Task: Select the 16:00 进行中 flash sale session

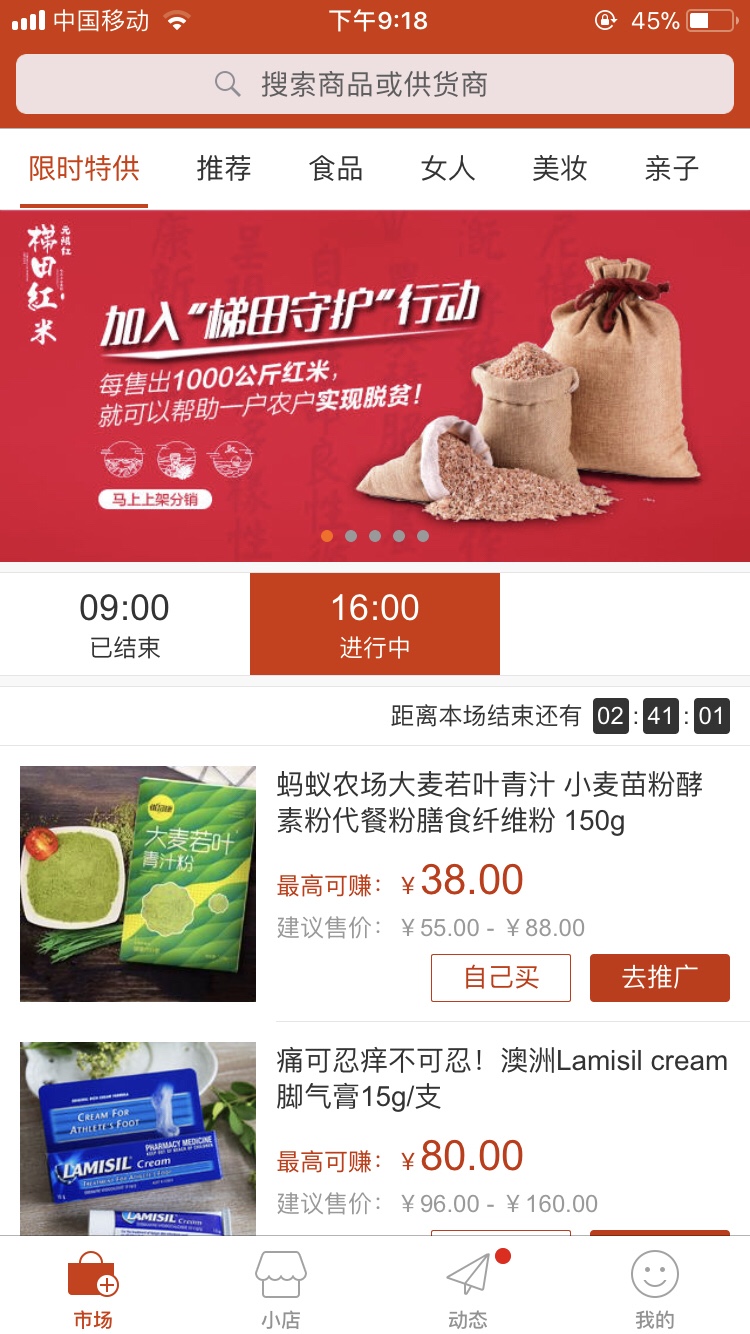Action: click(375, 622)
